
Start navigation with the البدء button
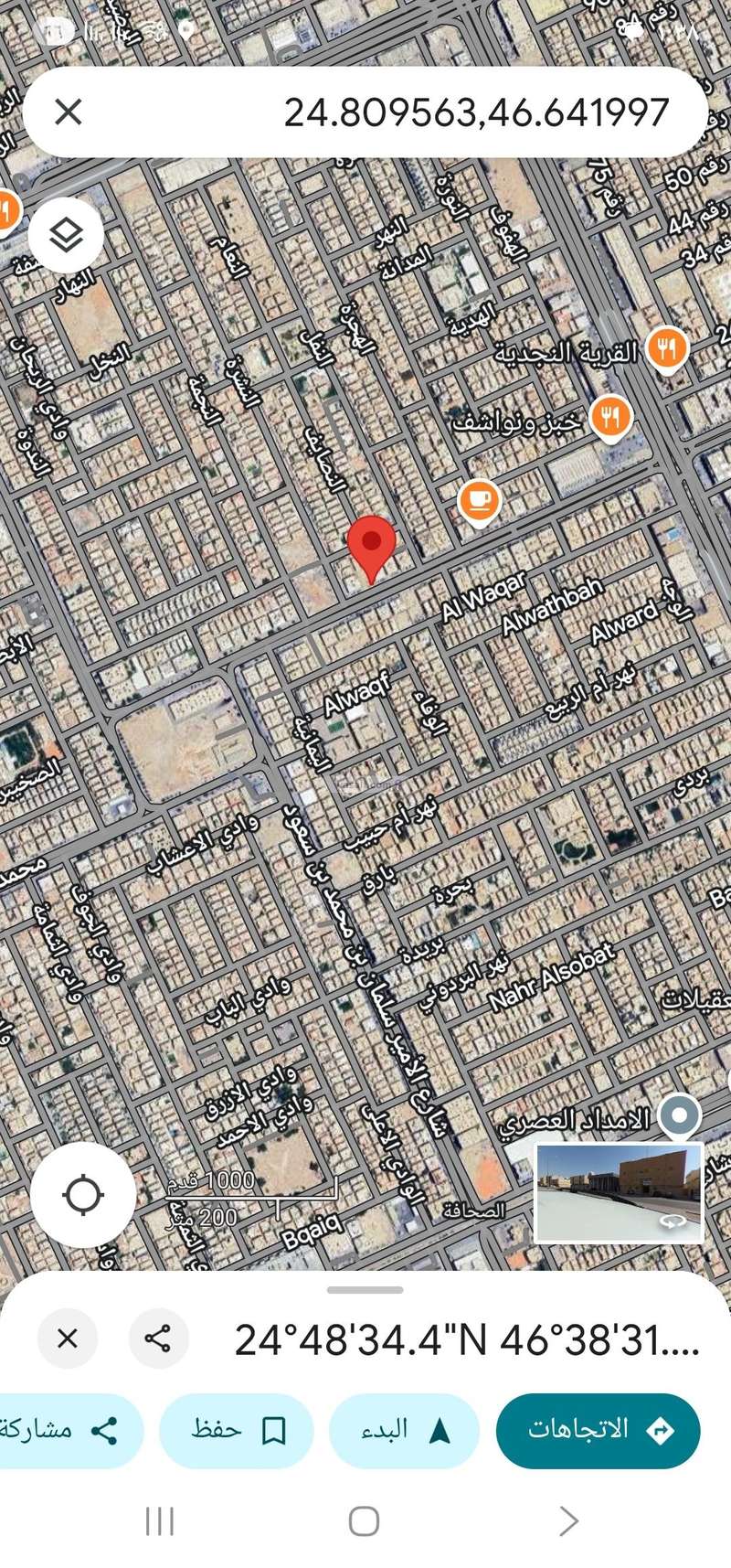coord(403,1429)
